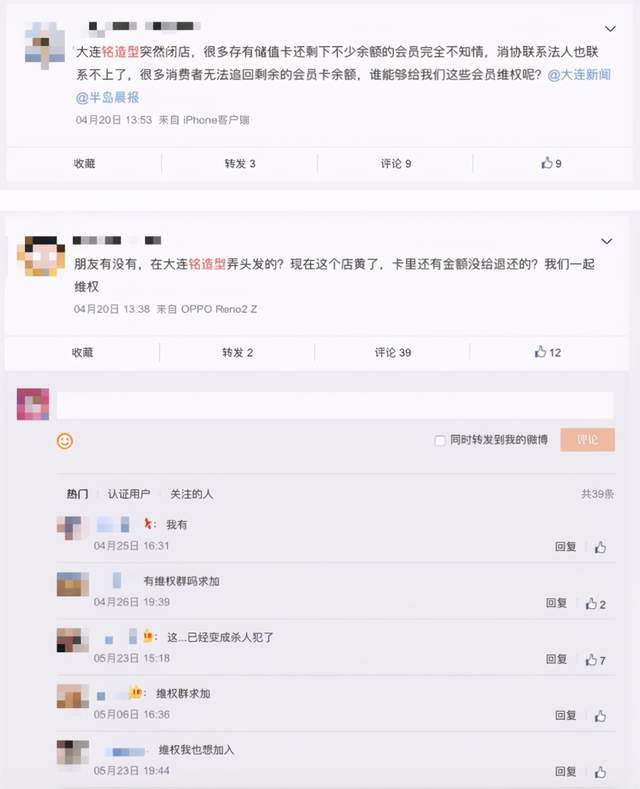The width and height of the screenshot is (640, 789).
Task: Tap 转发 3 to repost the first post
Action: [240, 163]
